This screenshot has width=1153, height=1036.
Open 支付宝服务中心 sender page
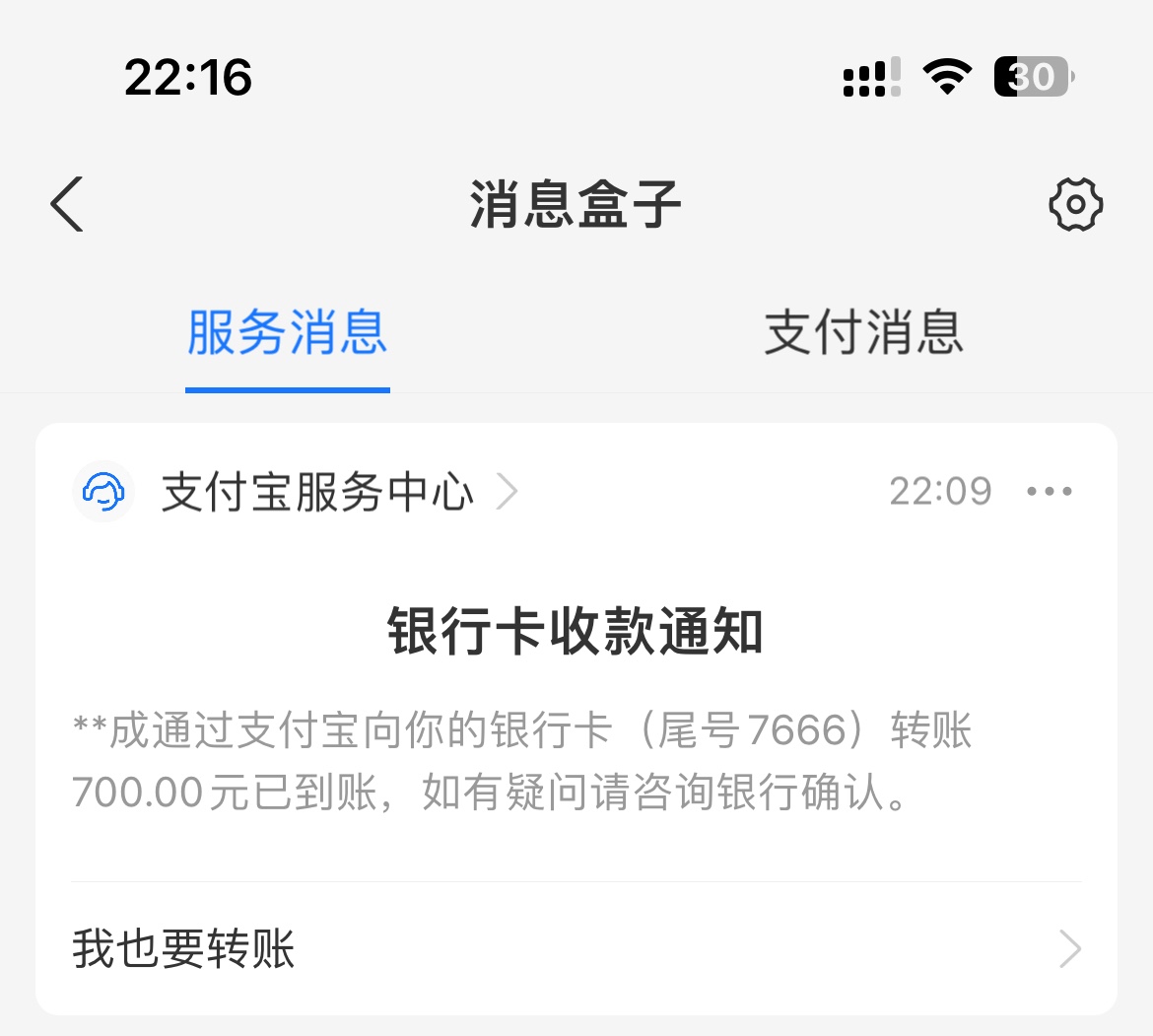317,491
